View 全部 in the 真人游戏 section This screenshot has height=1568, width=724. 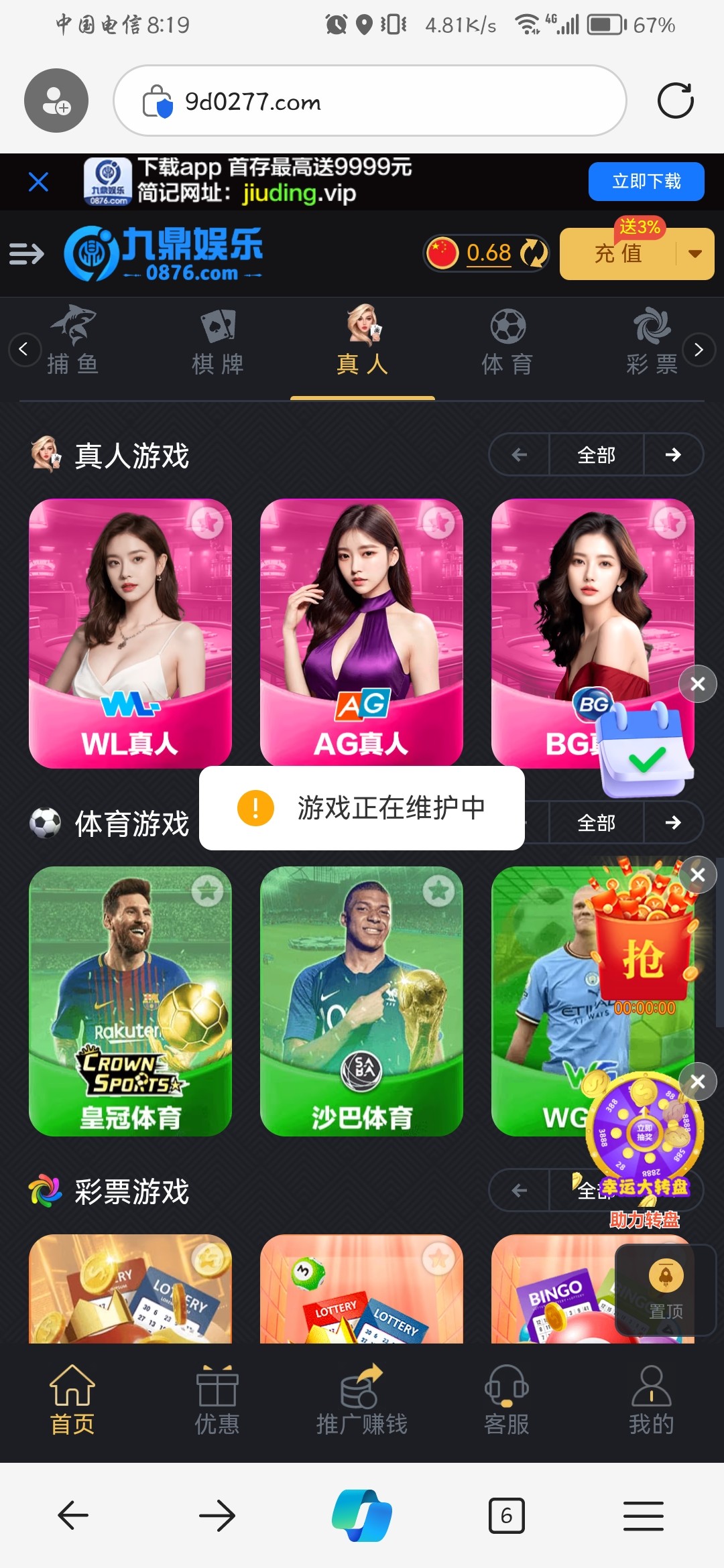[596, 455]
